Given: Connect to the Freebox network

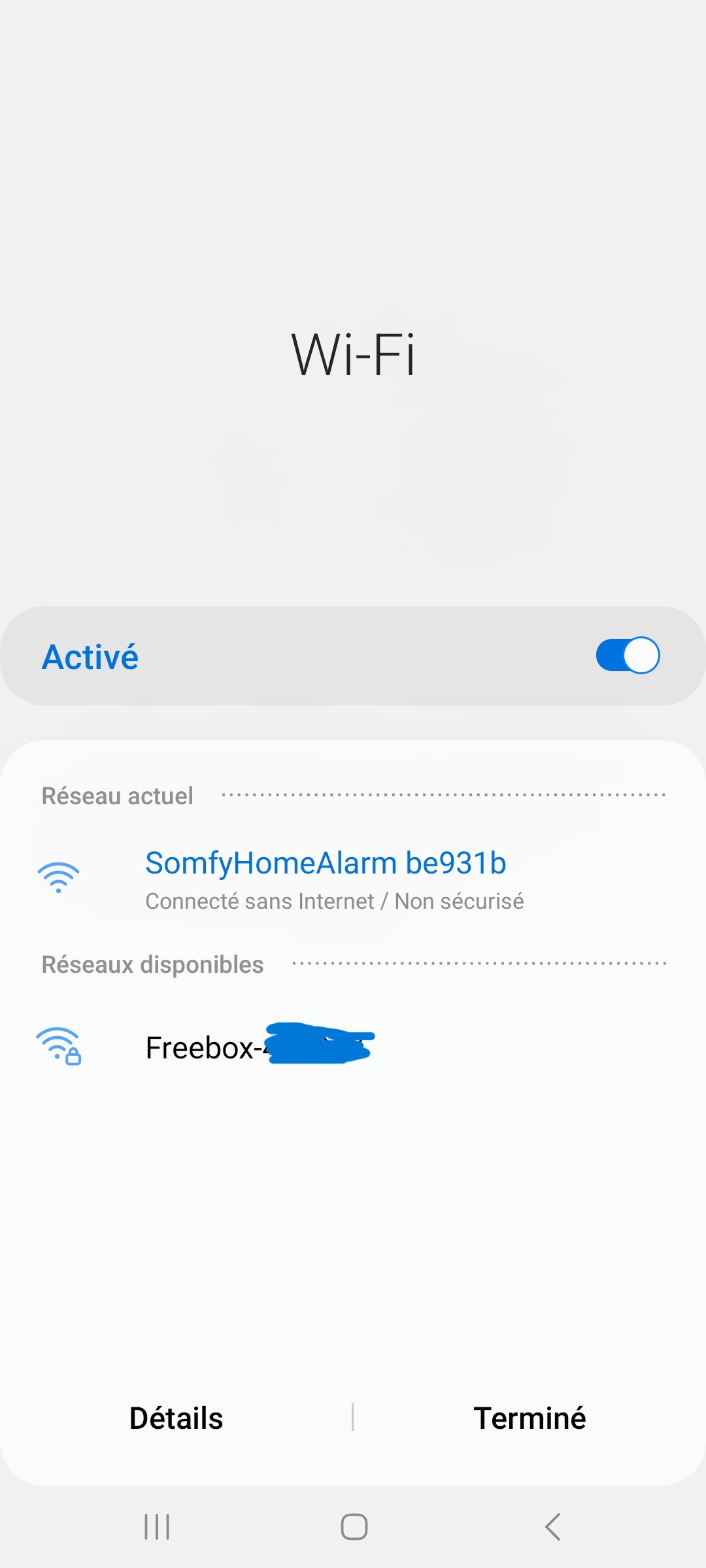Looking at the screenshot, I should [x=259, y=1047].
